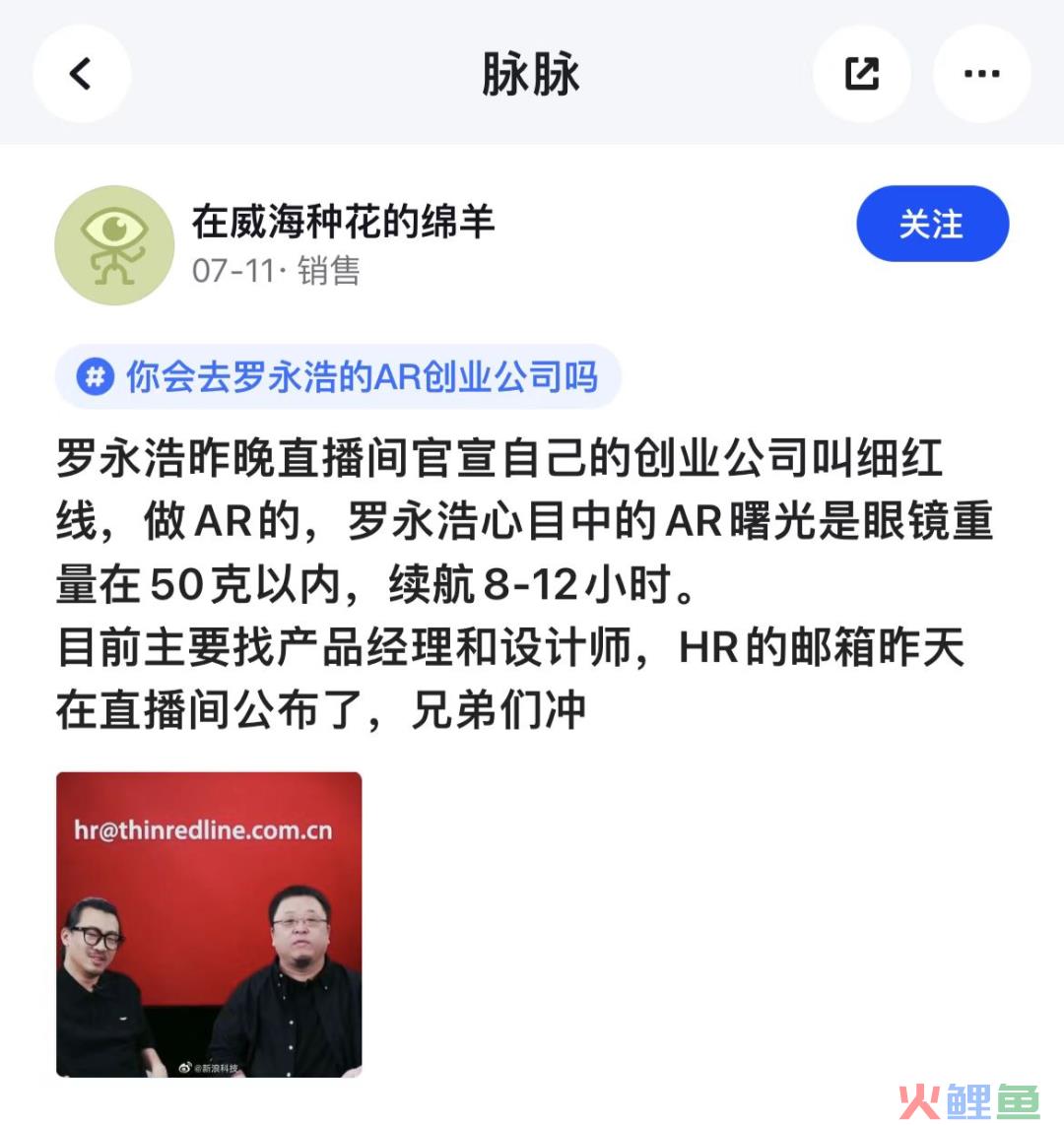
Task: Open 在威海种花的绵羊's profile avatar
Action: coord(114,244)
